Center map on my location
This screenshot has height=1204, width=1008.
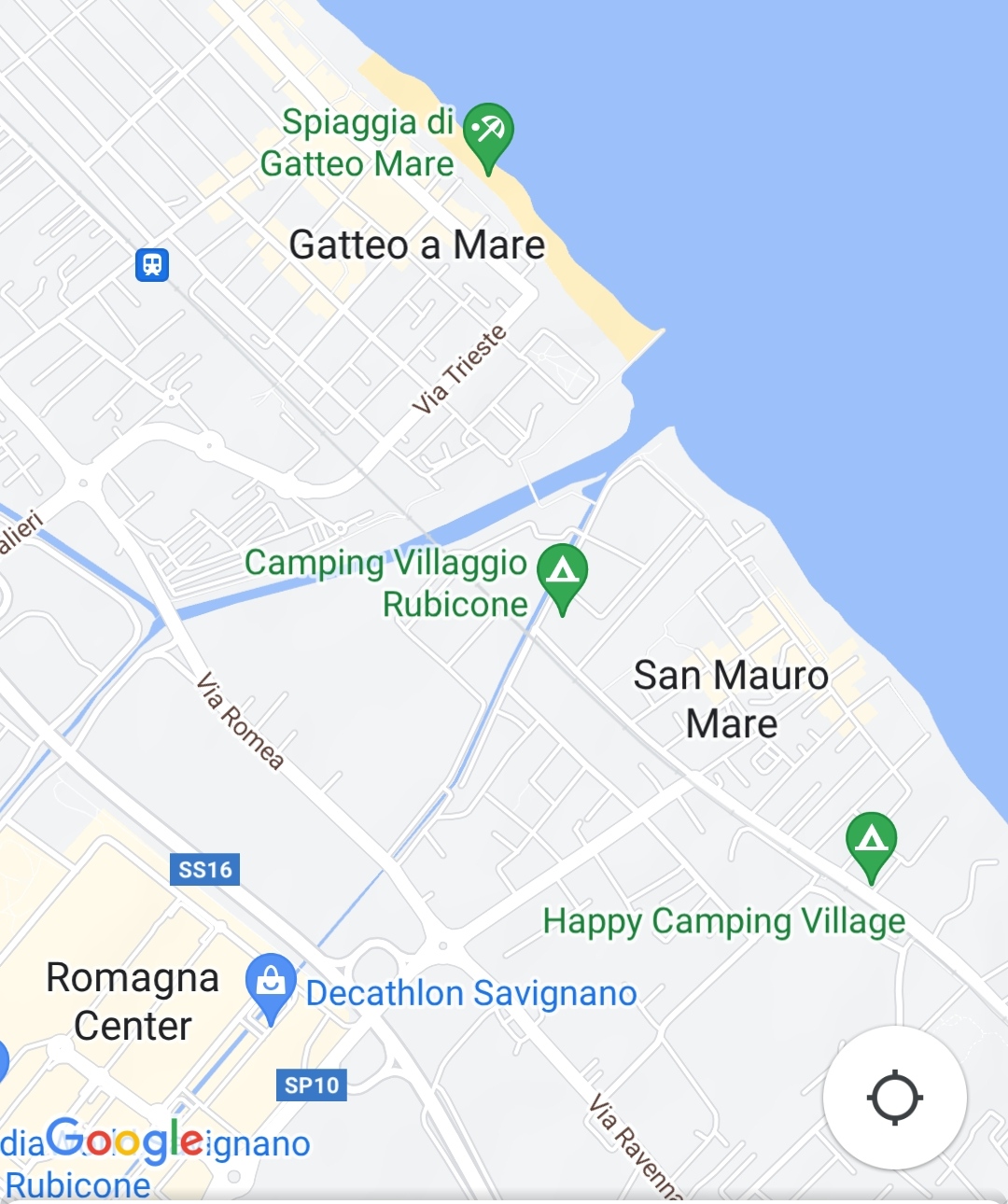click(894, 1098)
